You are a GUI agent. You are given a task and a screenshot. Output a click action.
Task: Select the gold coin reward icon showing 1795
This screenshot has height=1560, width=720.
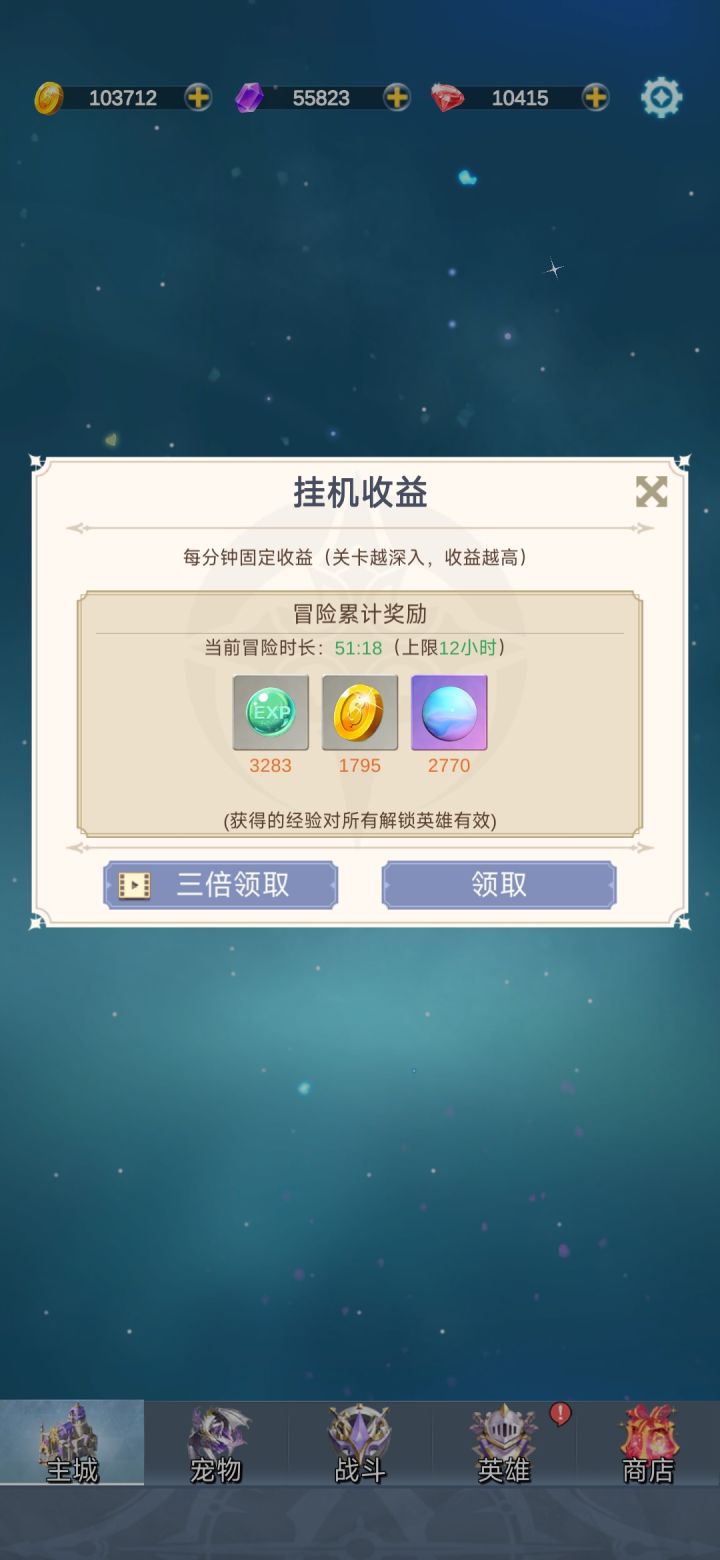coord(359,712)
